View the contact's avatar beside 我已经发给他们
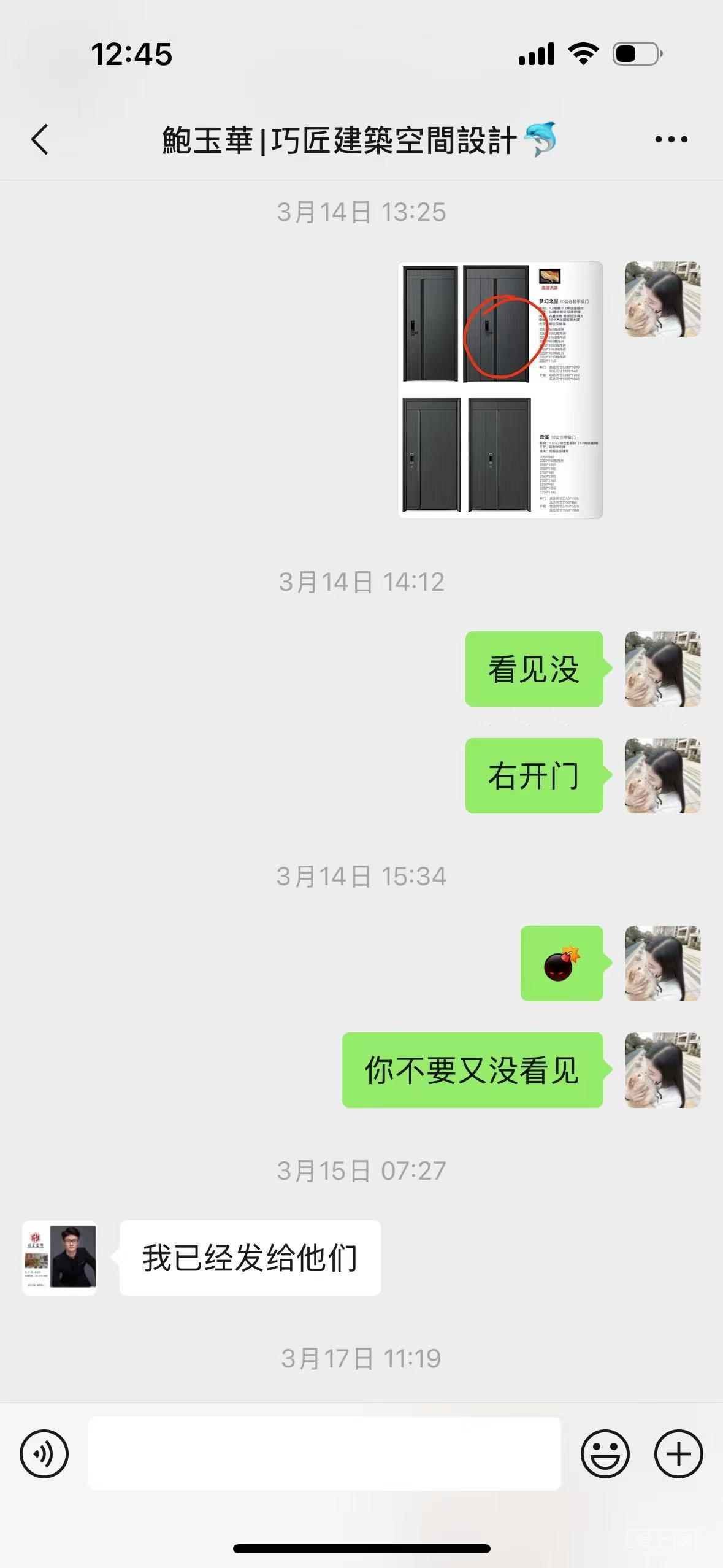The image size is (723, 1568). (x=59, y=1257)
